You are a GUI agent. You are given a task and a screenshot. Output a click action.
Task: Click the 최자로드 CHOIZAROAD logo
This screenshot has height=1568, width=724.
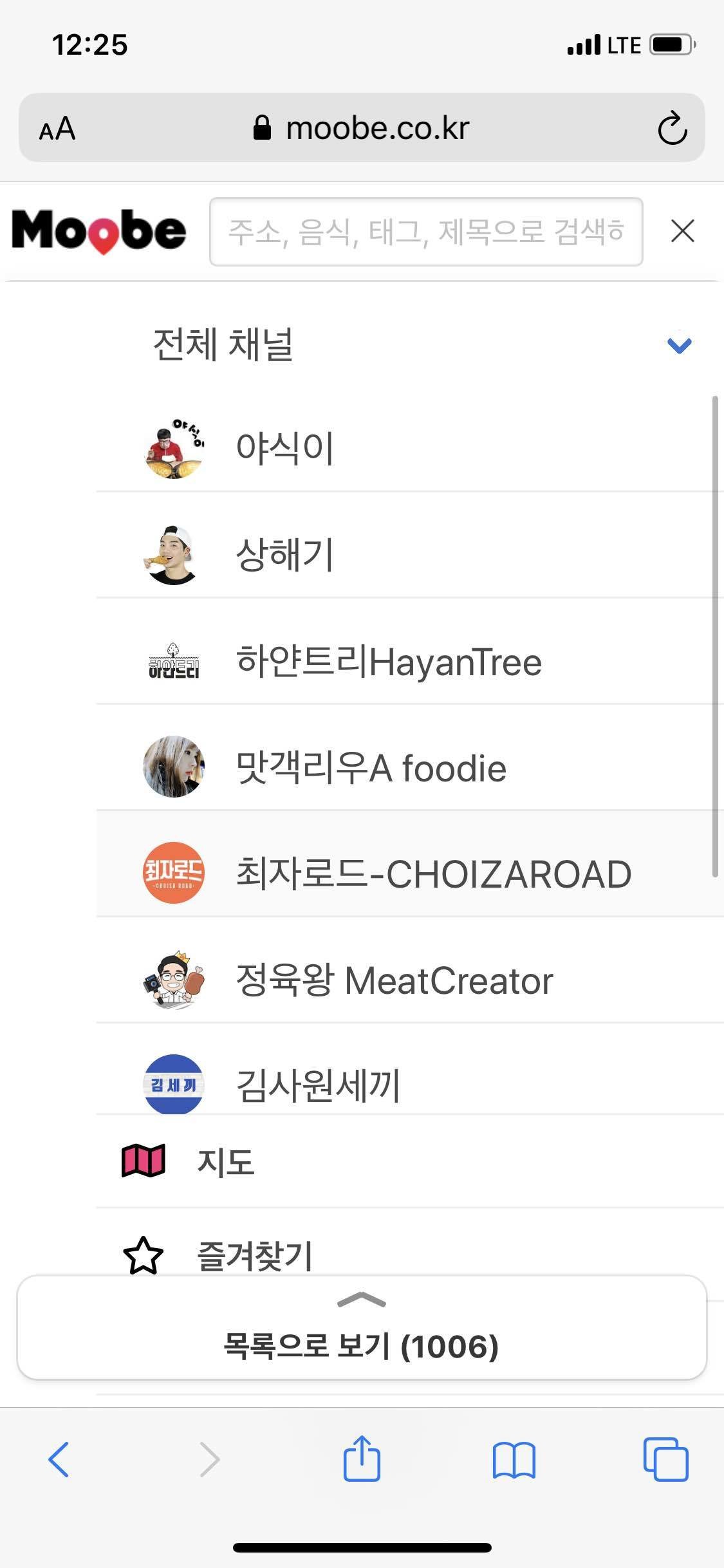173,873
